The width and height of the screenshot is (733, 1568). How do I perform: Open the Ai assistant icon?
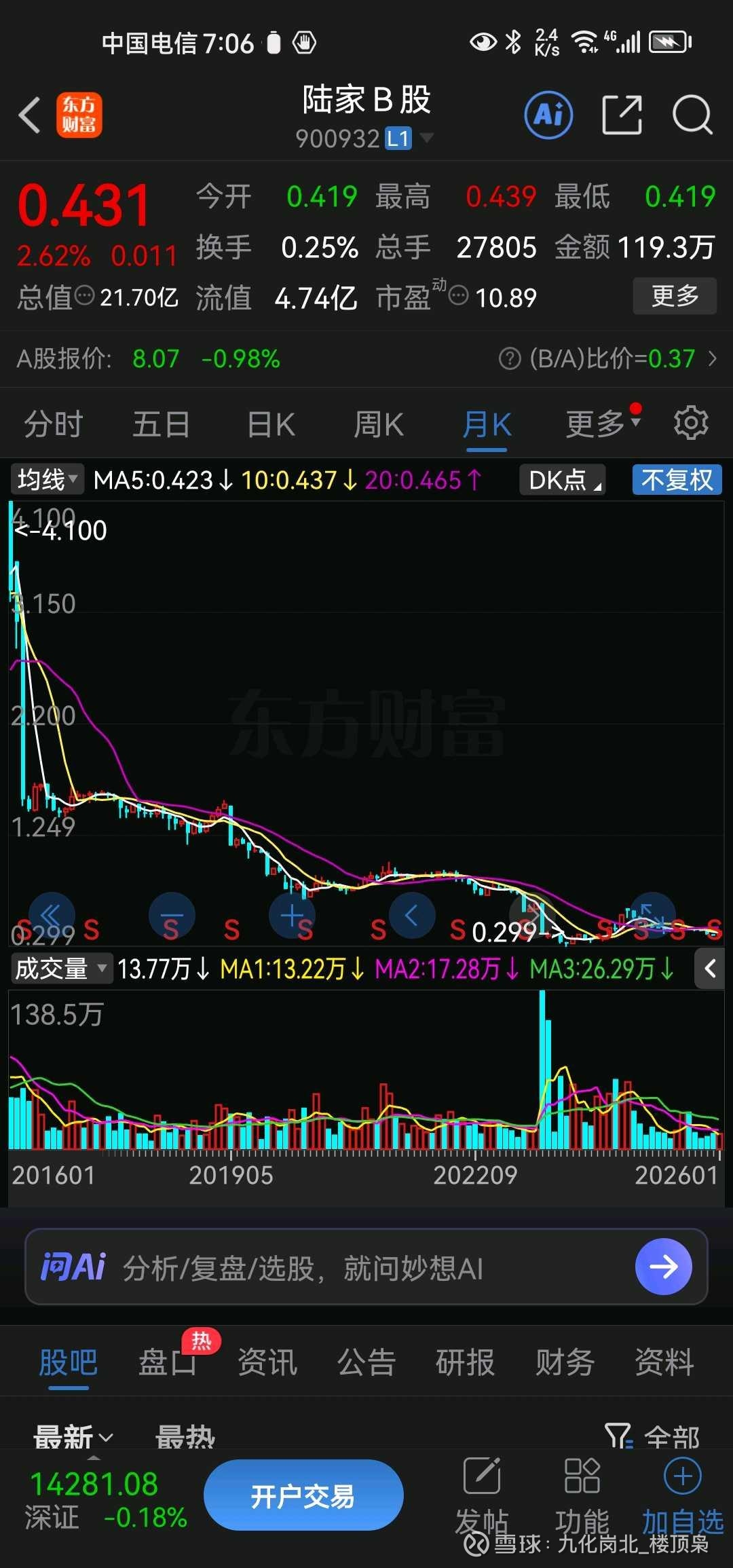(548, 115)
